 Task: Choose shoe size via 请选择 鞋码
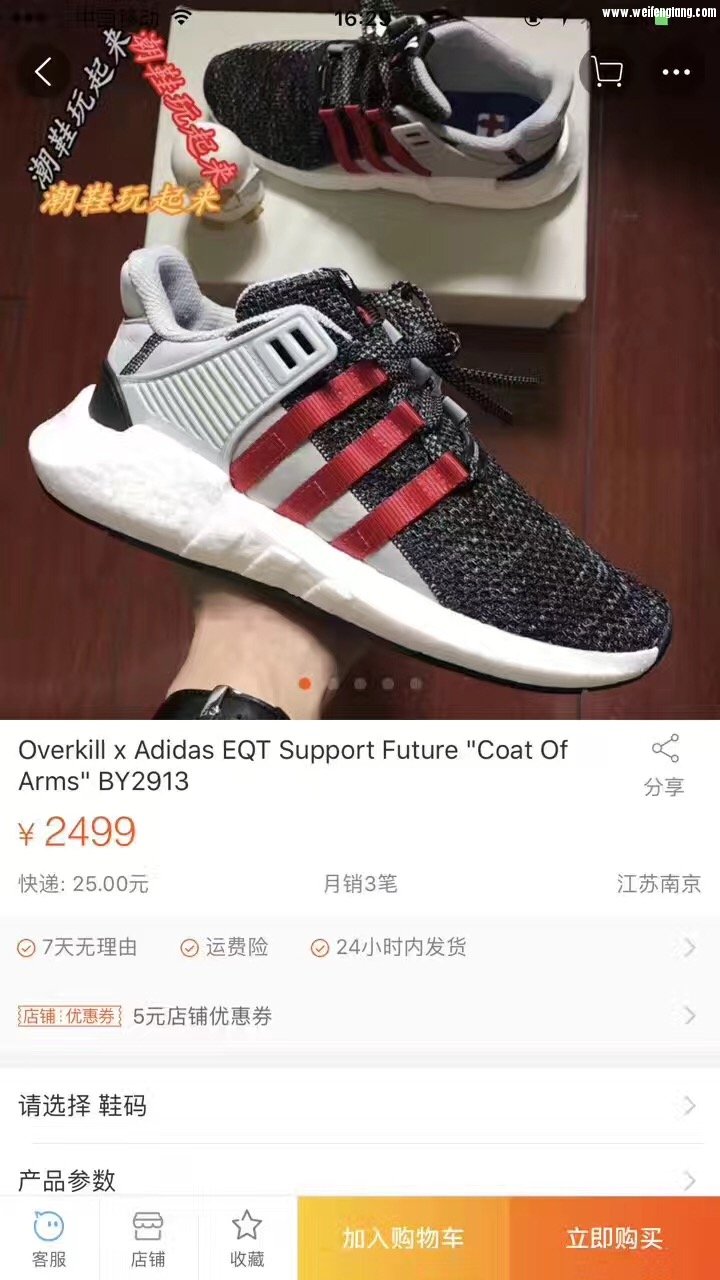360,1105
